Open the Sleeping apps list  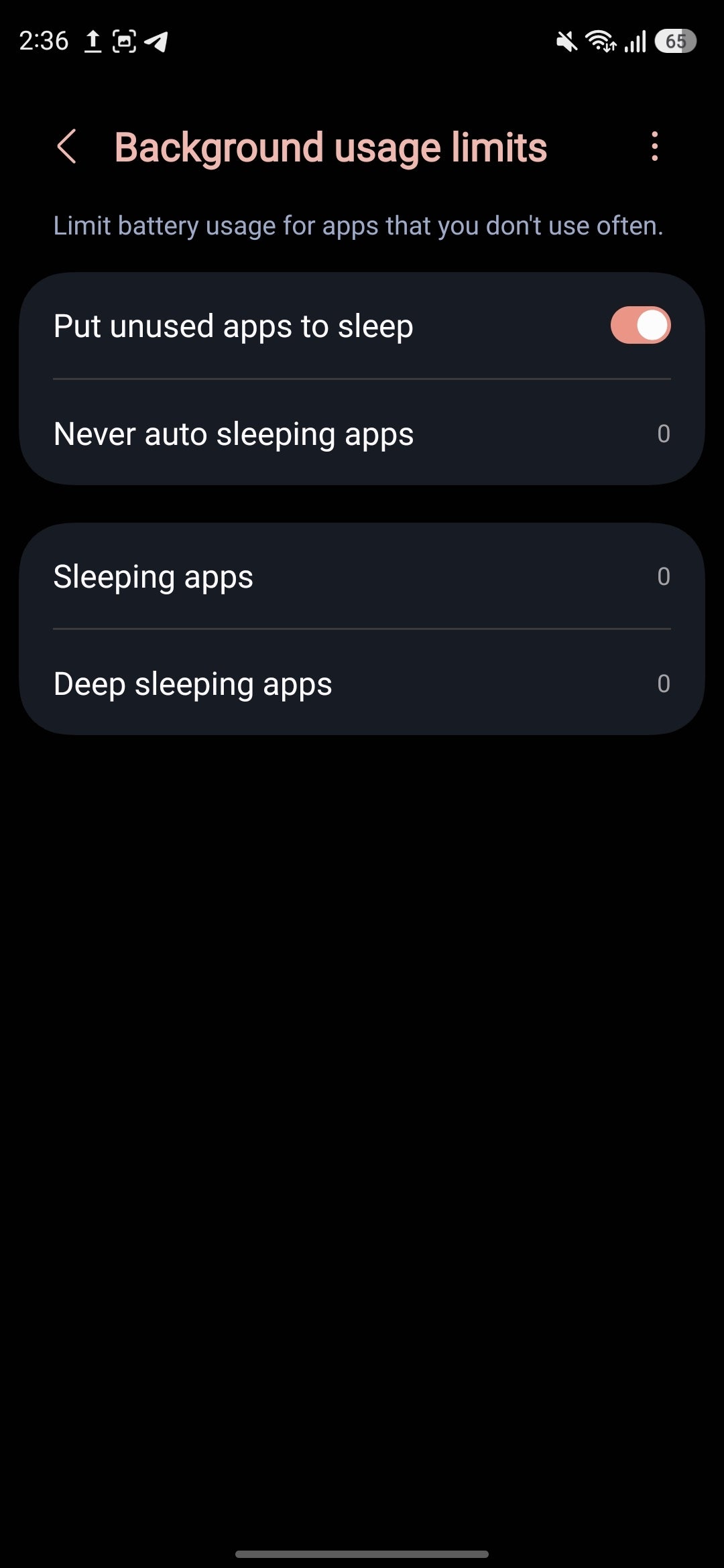(x=362, y=576)
